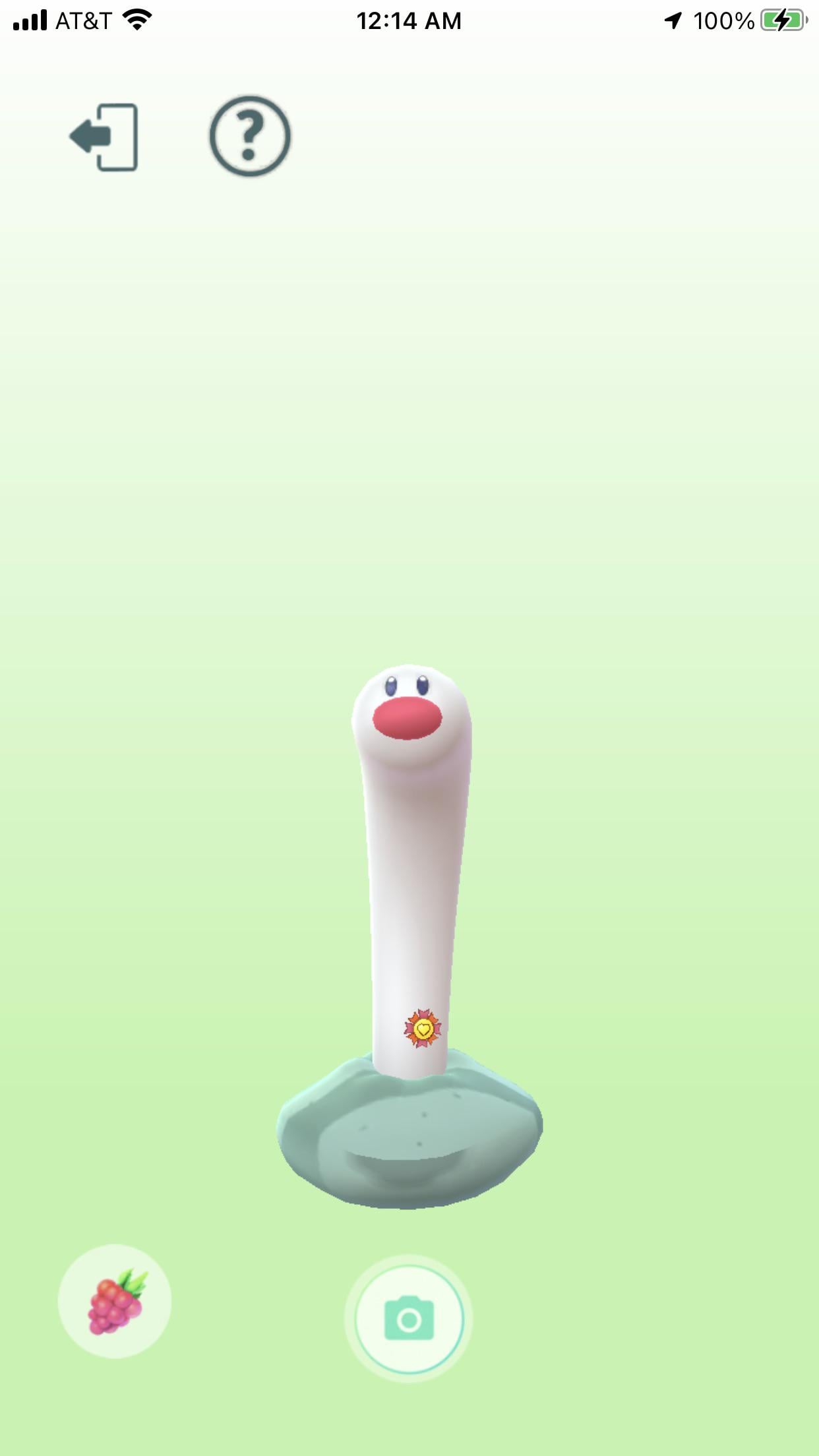Image resolution: width=819 pixels, height=1456 pixels.
Task: Open the help question mark
Action: (x=249, y=136)
